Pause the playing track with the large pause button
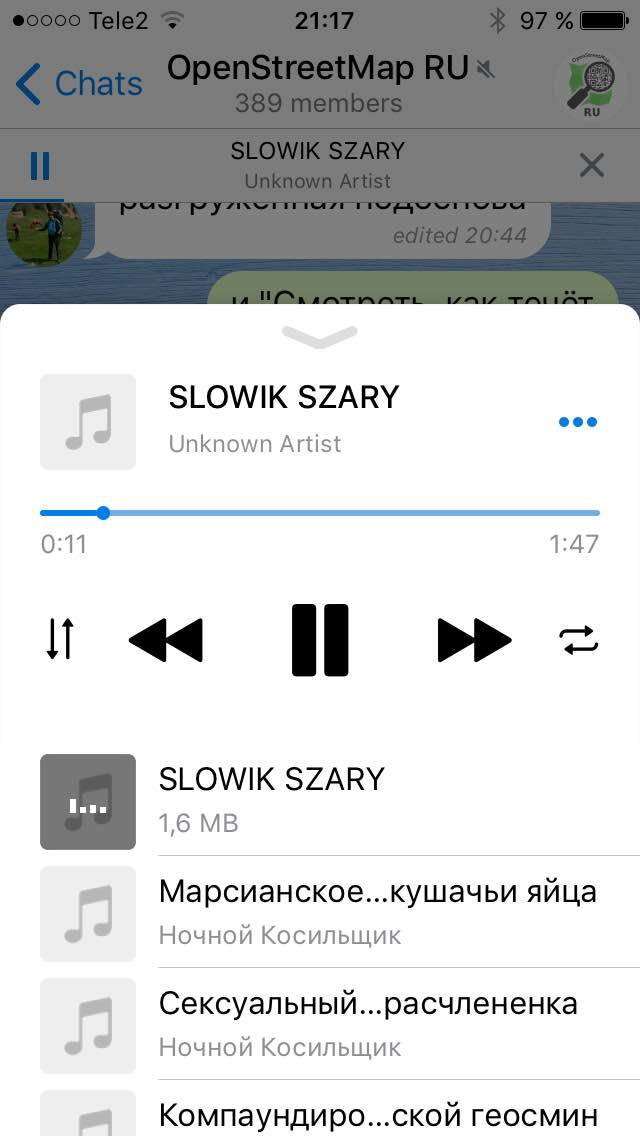640x1136 pixels. click(x=320, y=640)
